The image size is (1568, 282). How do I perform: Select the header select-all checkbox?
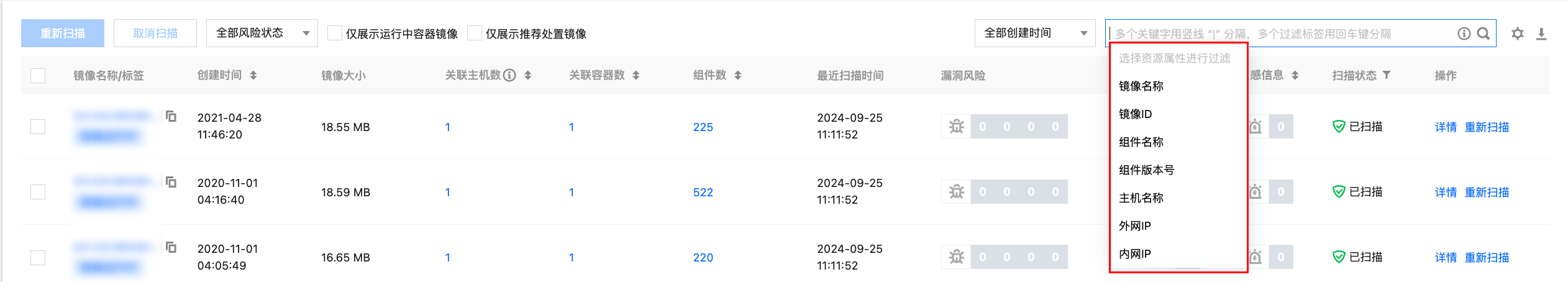coord(38,76)
